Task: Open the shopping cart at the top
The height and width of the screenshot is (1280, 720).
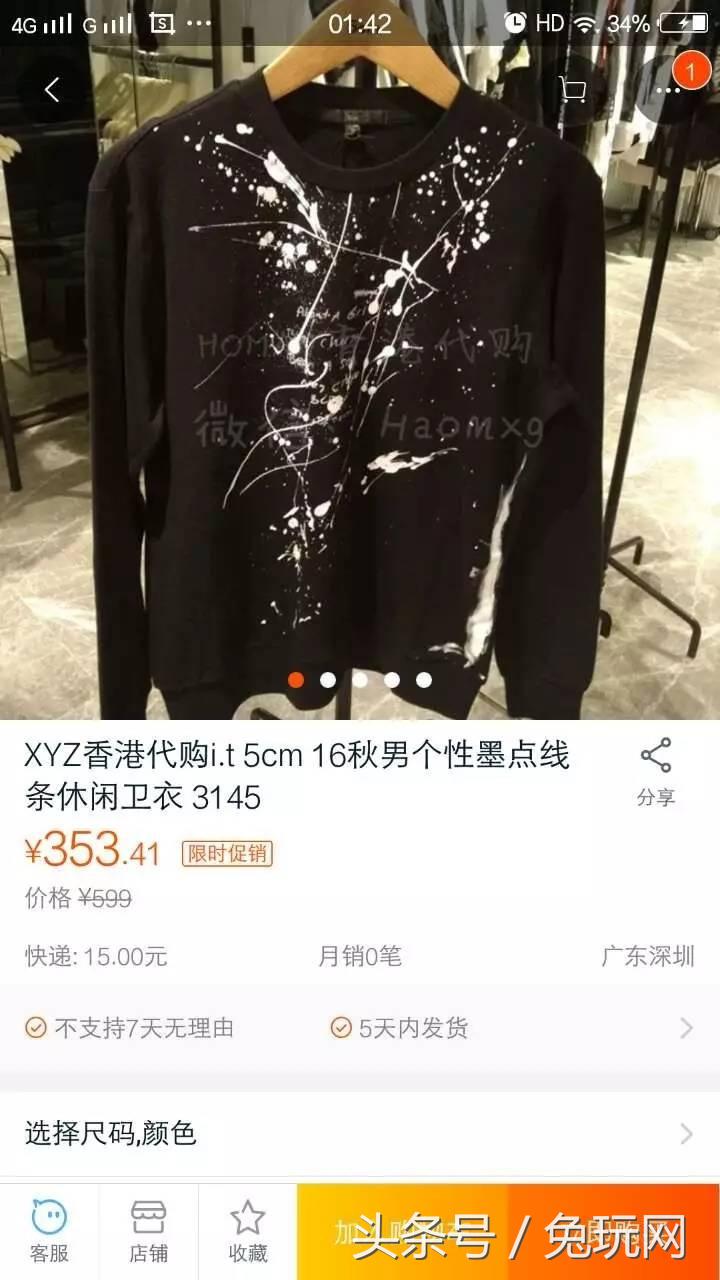Action: click(x=571, y=89)
